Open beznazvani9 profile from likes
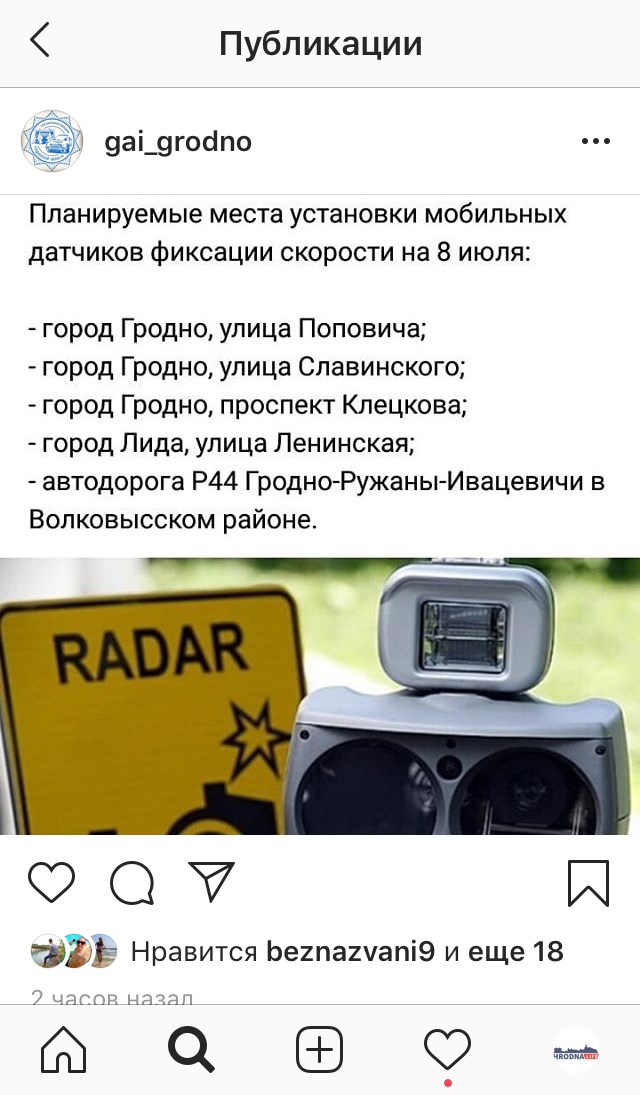This screenshot has height=1095, width=640. [x=350, y=951]
